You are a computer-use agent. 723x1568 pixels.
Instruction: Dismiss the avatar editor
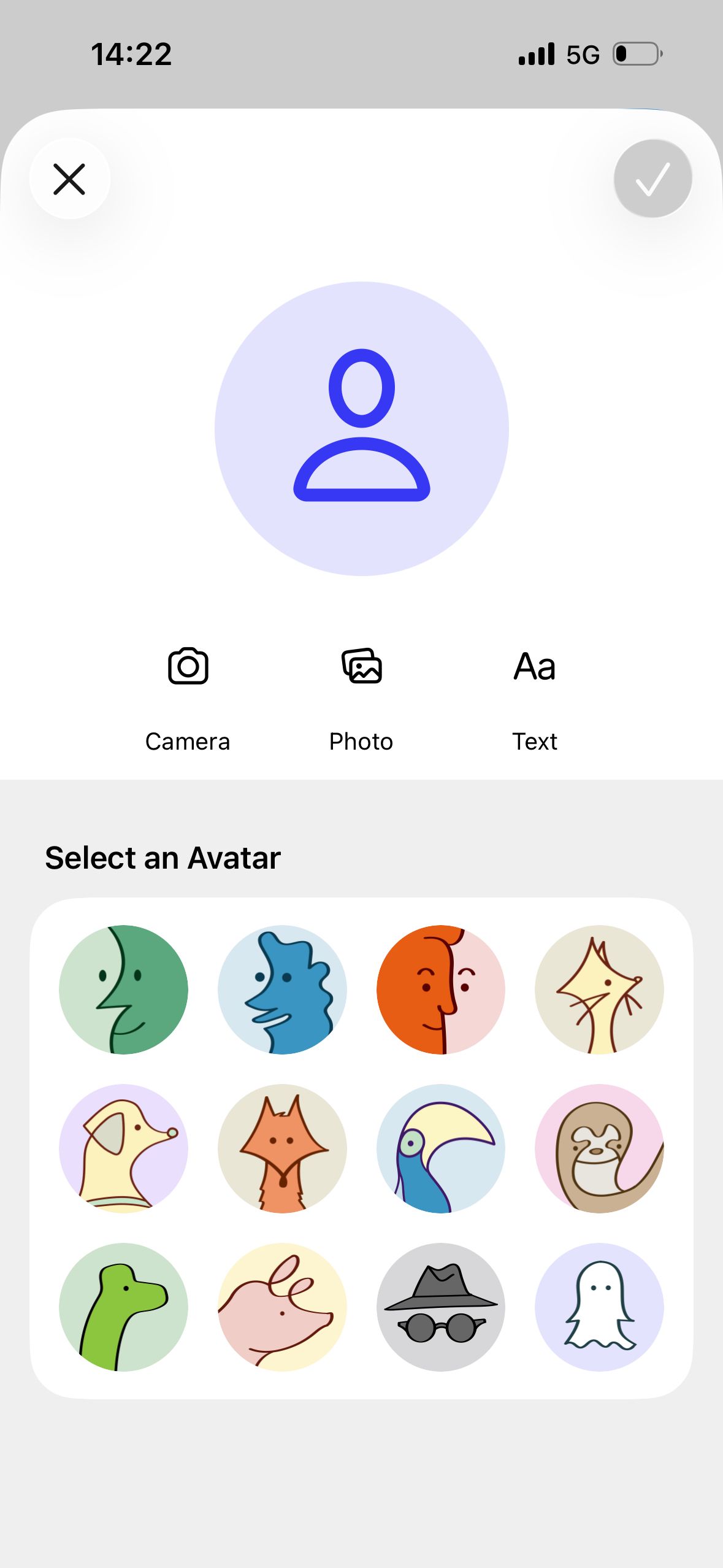coord(69,179)
